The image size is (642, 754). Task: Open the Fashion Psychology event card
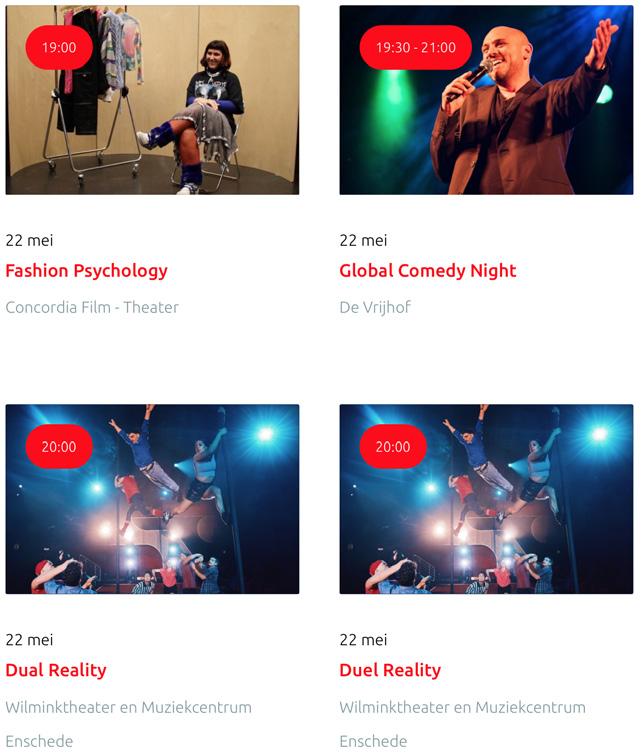pyautogui.click(x=87, y=271)
